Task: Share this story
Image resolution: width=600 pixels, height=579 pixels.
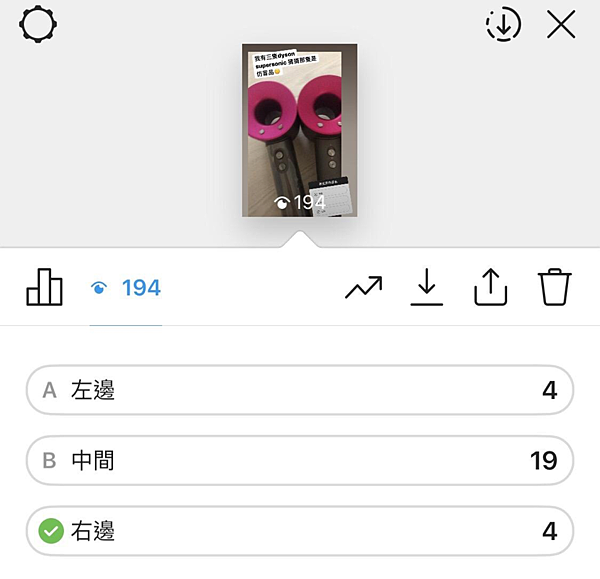Action: (x=490, y=288)
